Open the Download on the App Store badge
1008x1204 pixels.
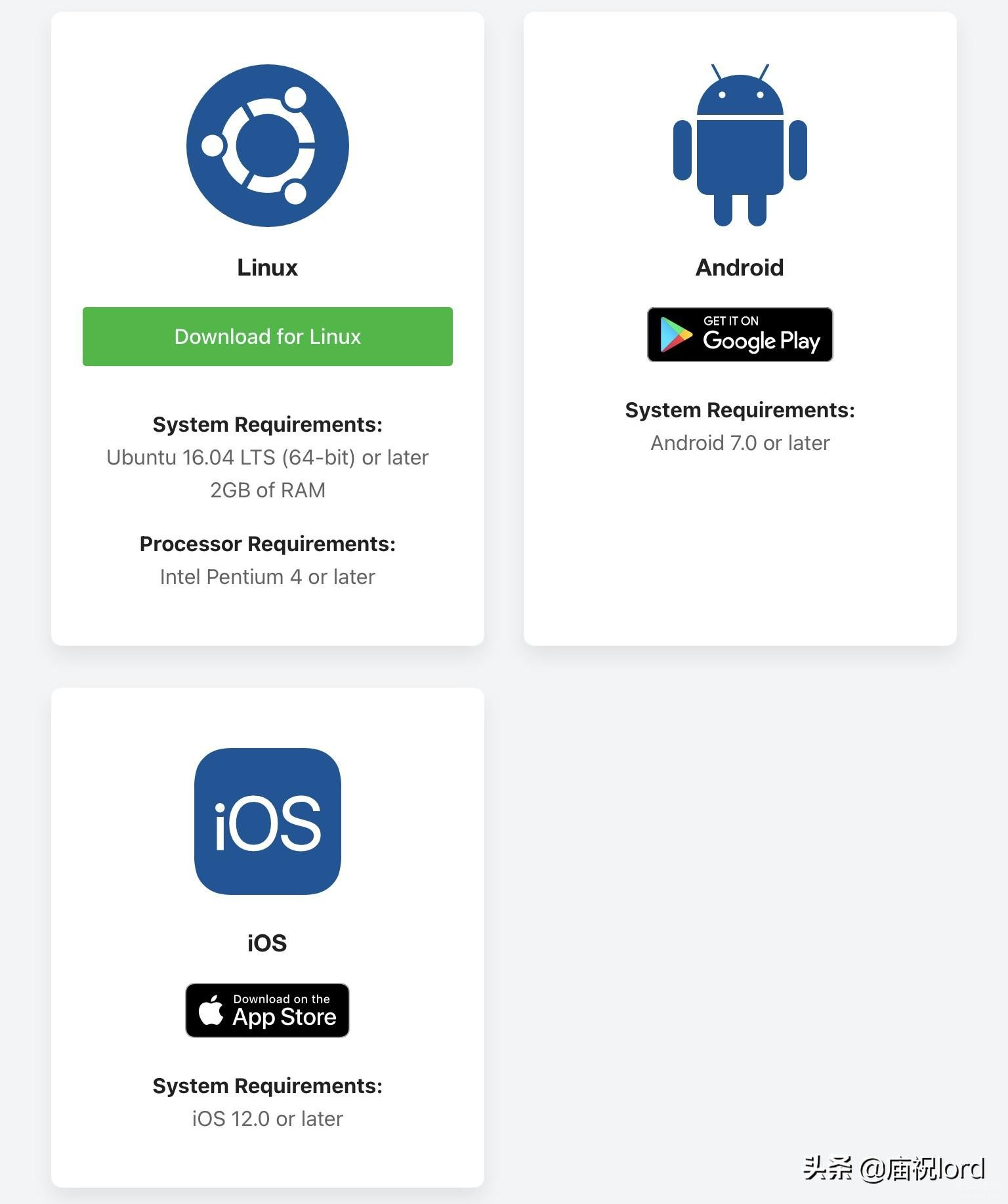click(267, 1010)
